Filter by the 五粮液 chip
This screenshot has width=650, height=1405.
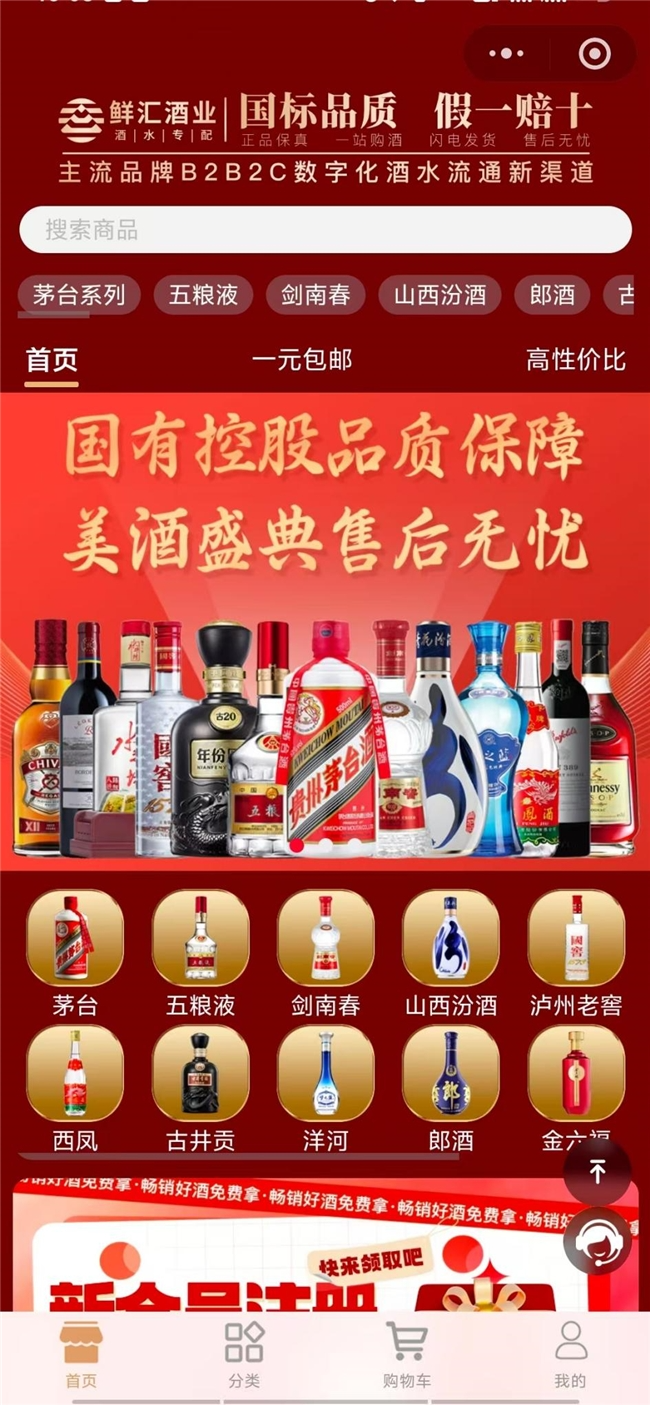(x=203, y=295)
